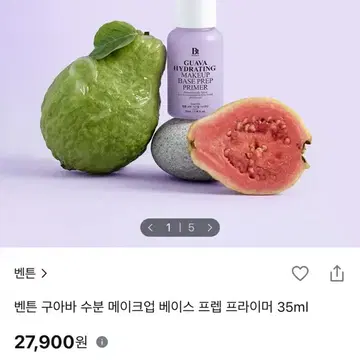Open the guava primer product image
The image size is (360, 360).
(x=180, y=123)
